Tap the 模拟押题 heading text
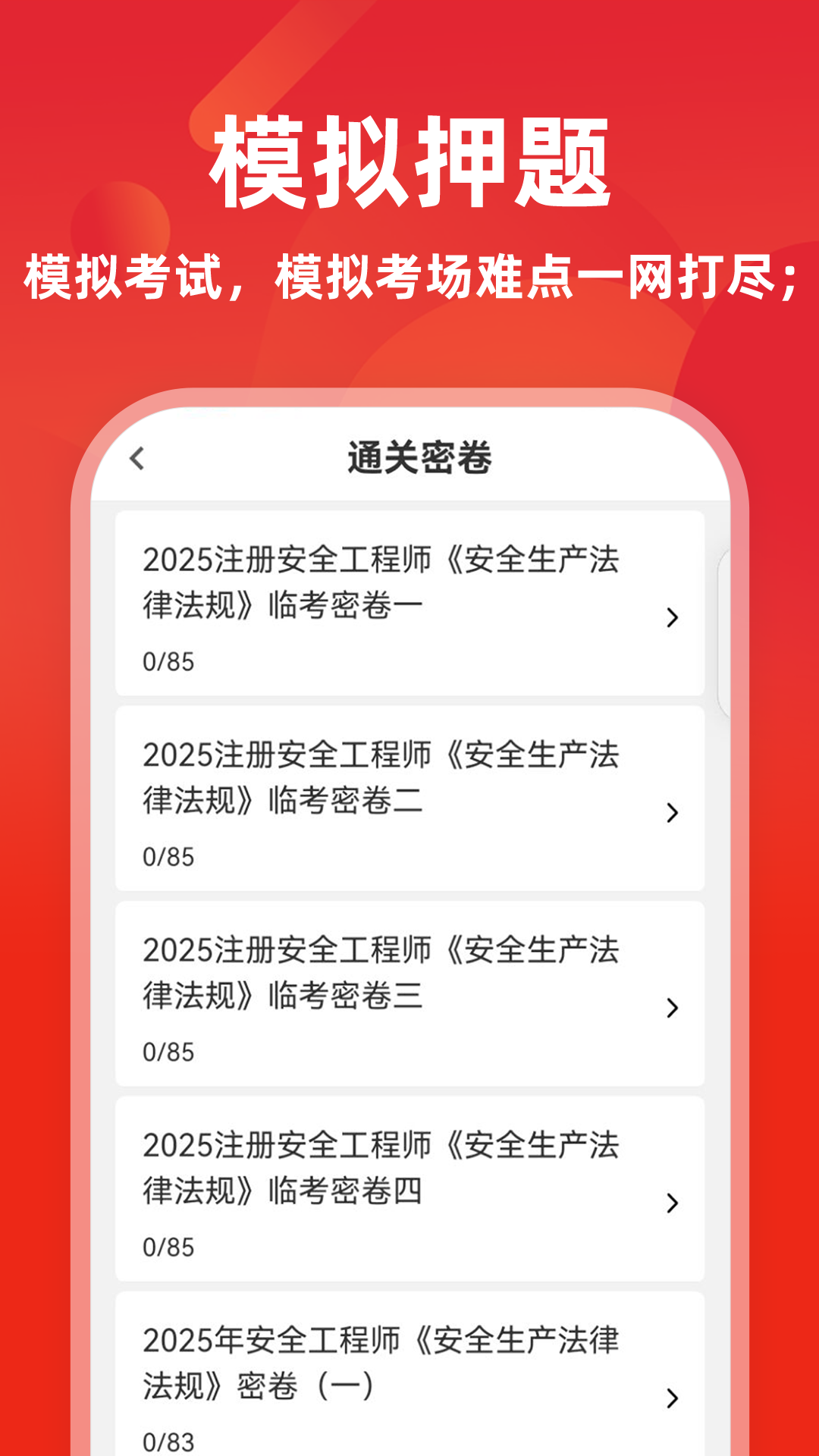Viewport: 819px width, 1456px height. [x=409, y=162]
